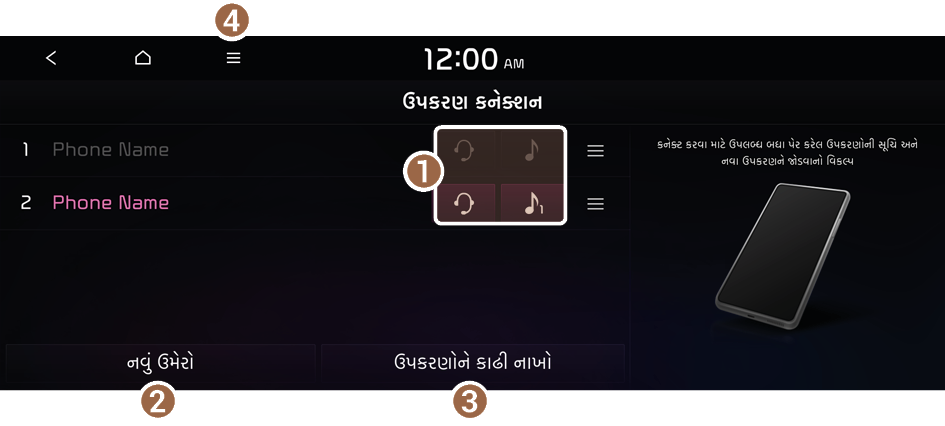Go back using the top-left arrow
The image size is (945, 426).
[x=51, y=58]
